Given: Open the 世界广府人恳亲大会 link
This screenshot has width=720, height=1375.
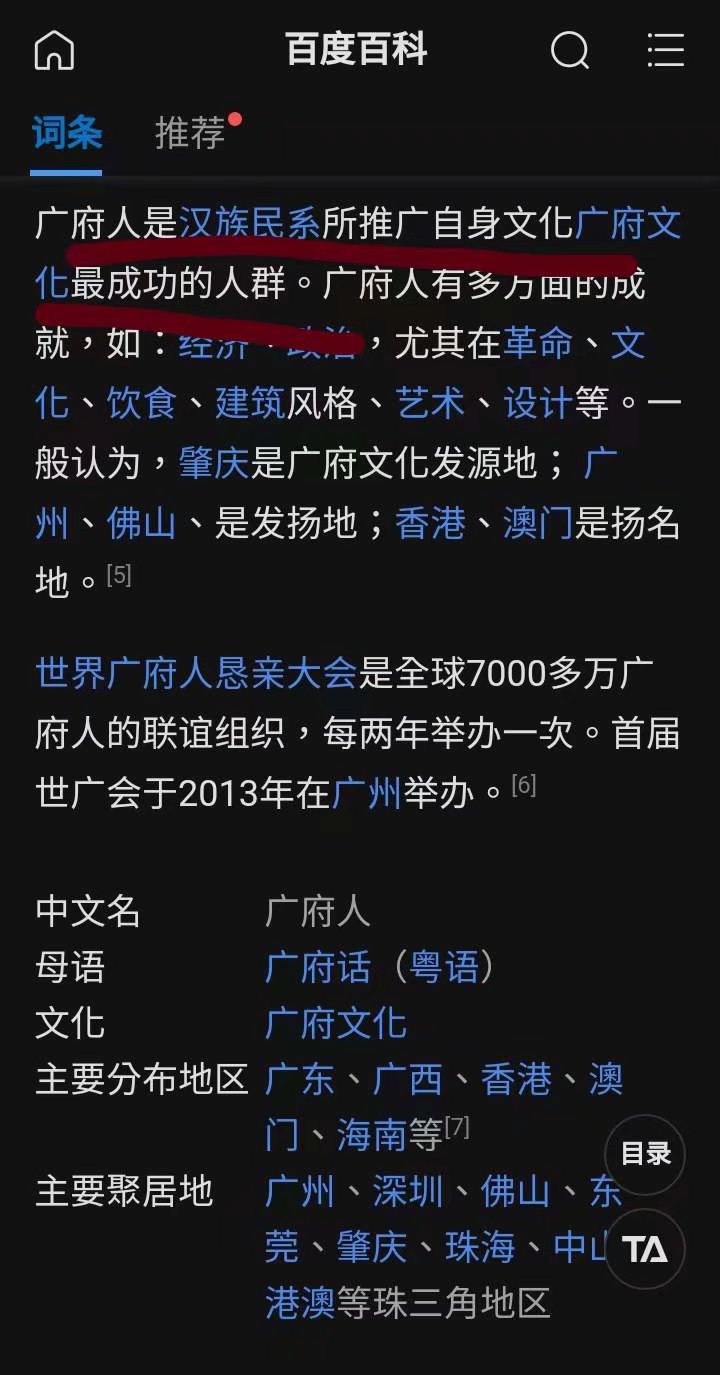Looking at the screenshot, I should click(196, 674).
